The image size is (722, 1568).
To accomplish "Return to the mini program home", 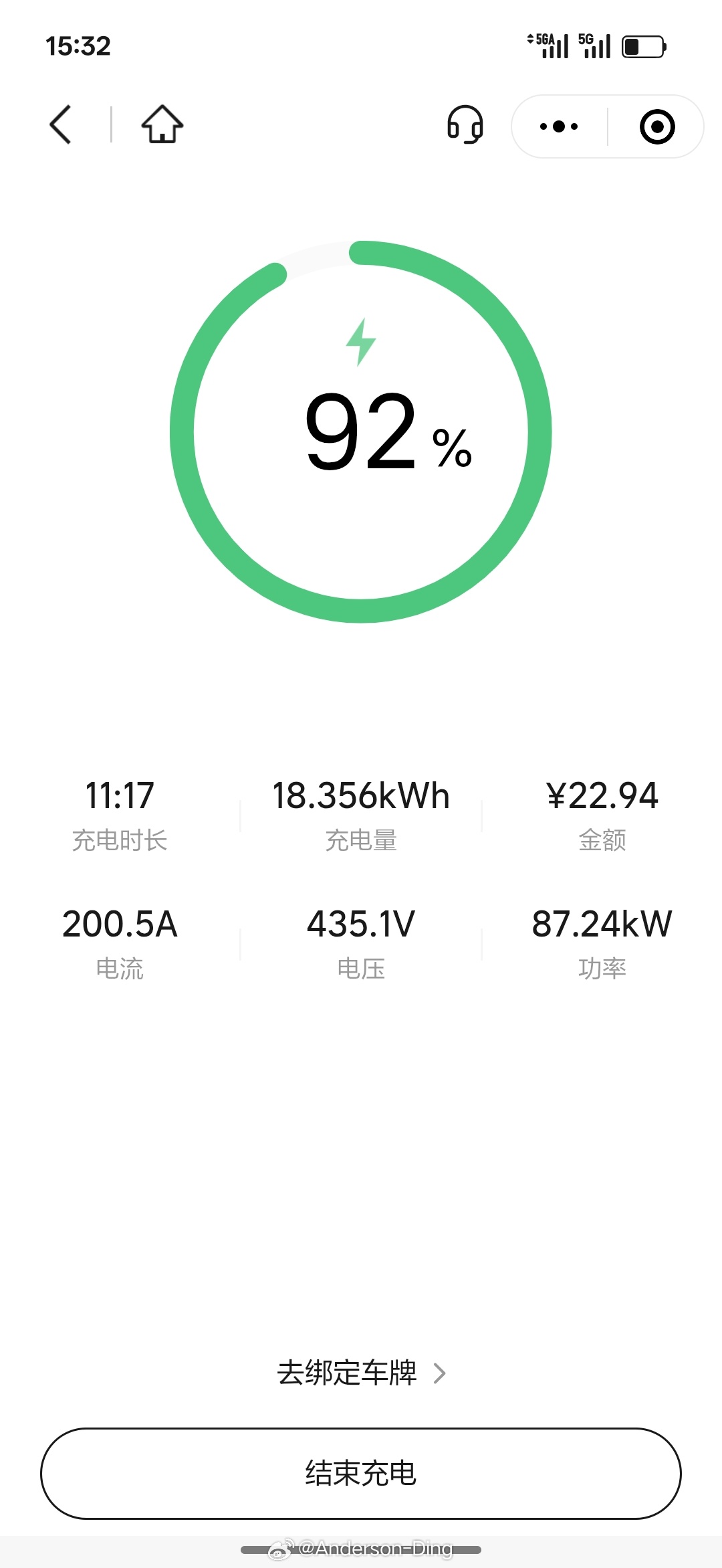I will (x=162, y=124).
